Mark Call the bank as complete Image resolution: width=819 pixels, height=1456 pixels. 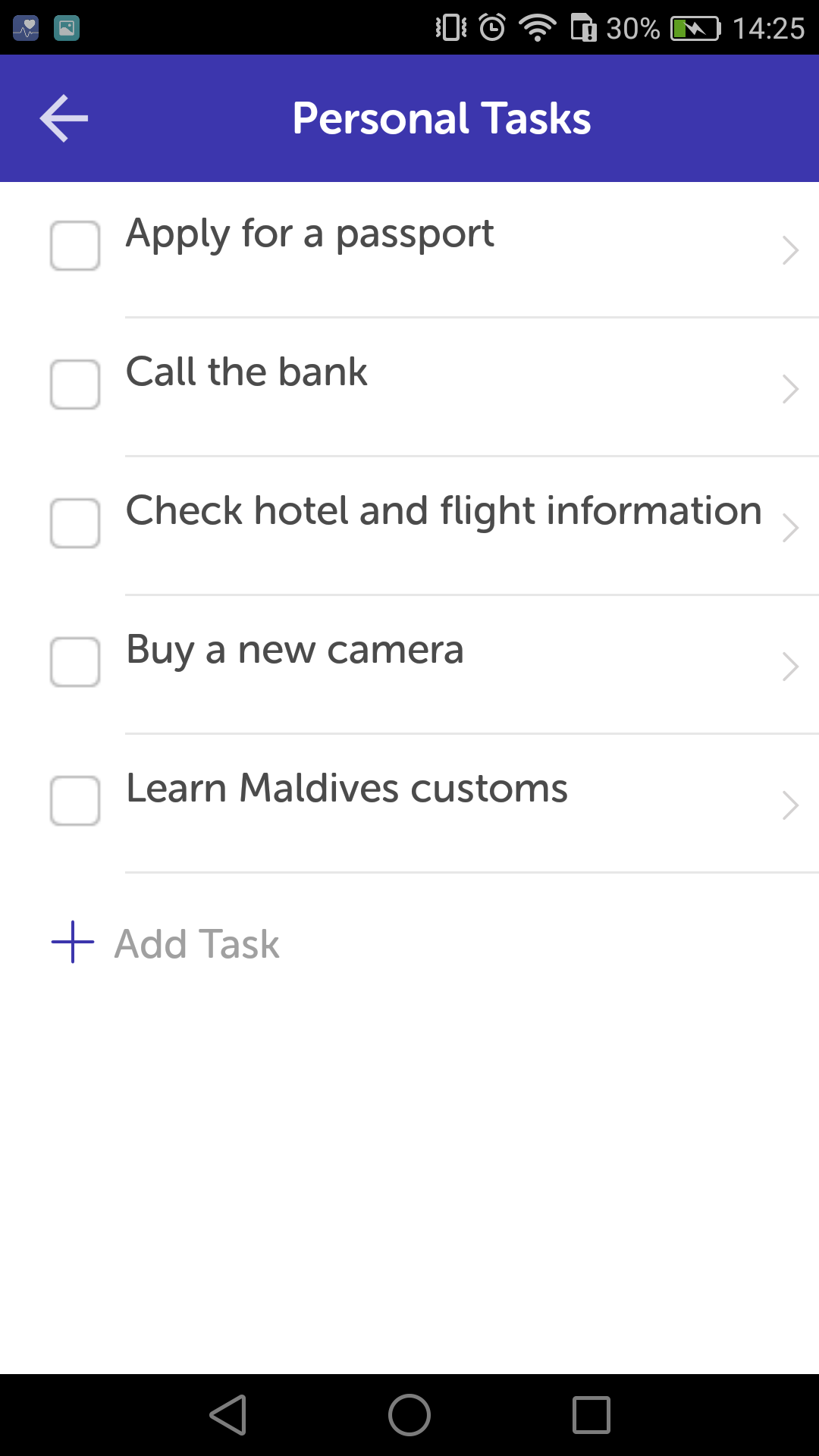74,384
